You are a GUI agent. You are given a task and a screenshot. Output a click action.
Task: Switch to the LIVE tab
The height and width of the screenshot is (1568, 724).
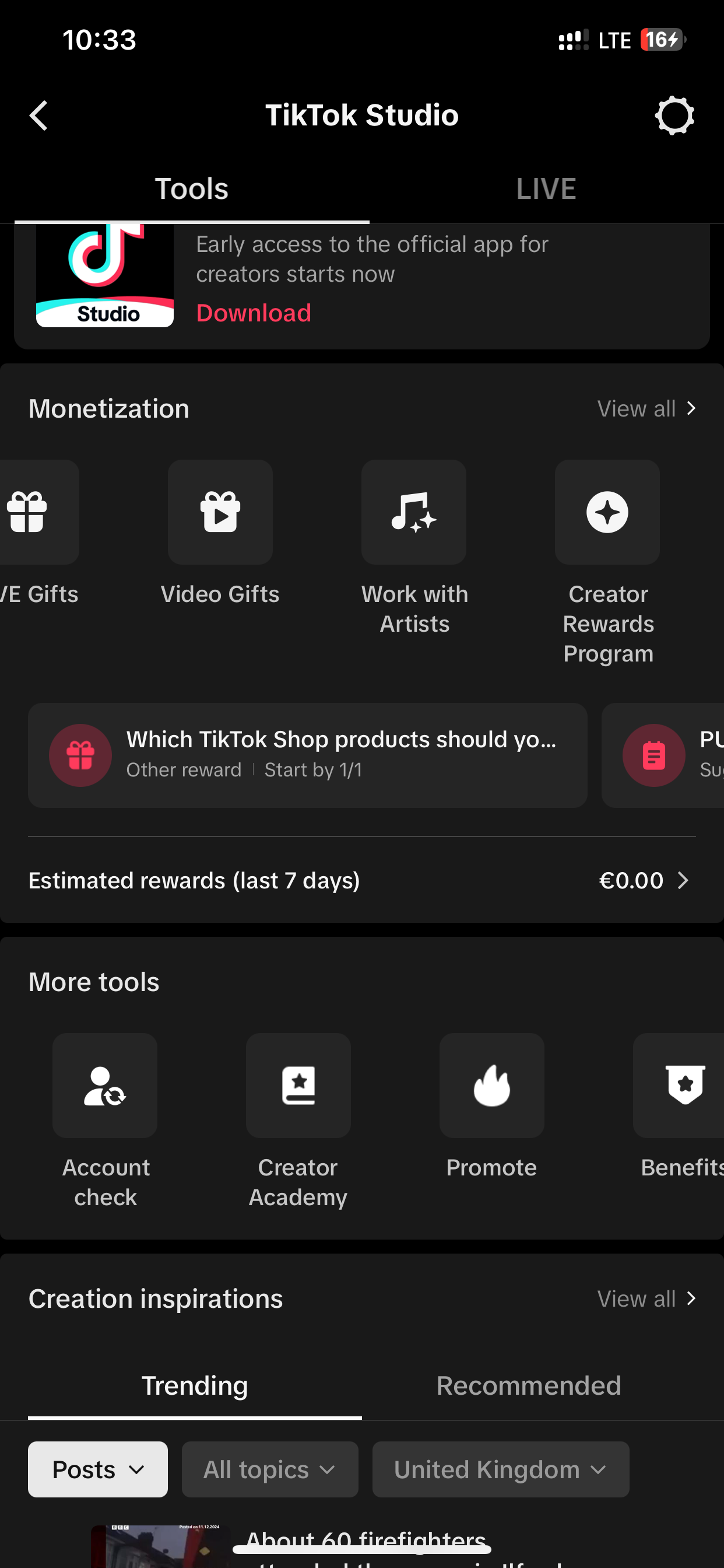click(546, 188)
